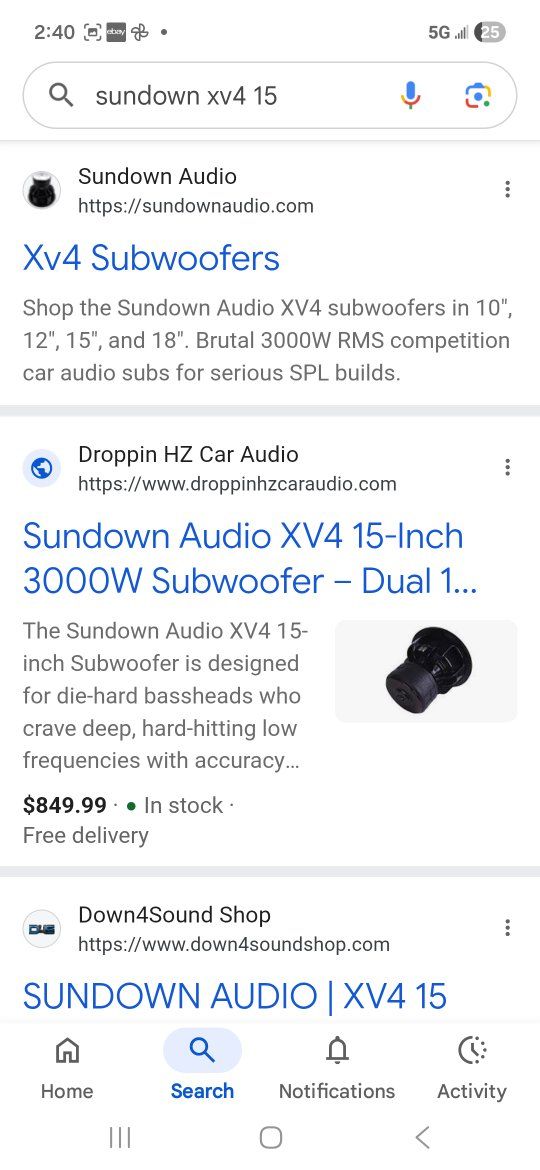The width and height of the screenshot is (540, 1170).
Task: Go to the Home tab
Action: [x=67, y=1069]
